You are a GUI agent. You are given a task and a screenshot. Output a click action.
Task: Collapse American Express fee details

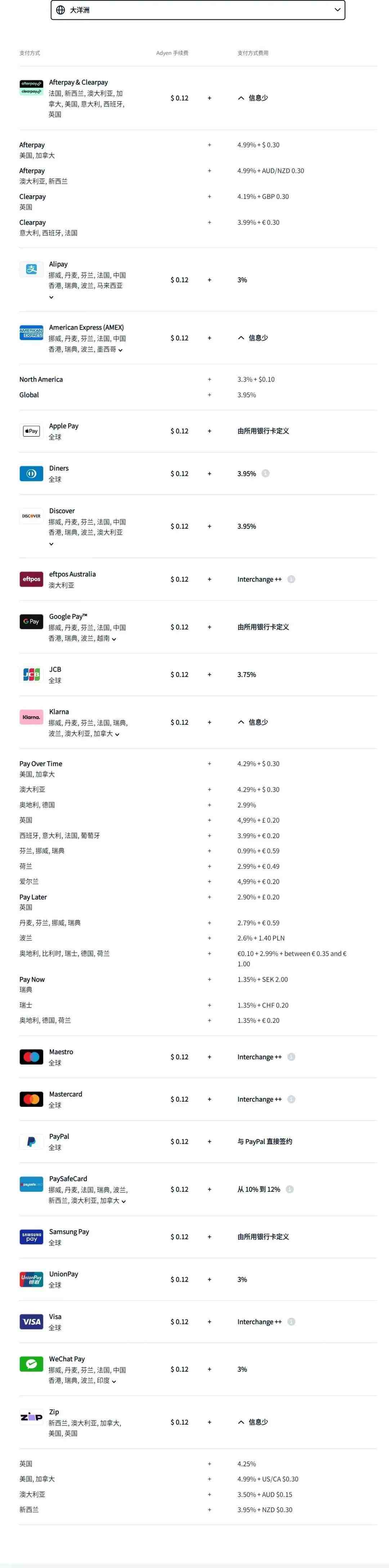click(x=252, y=338)
